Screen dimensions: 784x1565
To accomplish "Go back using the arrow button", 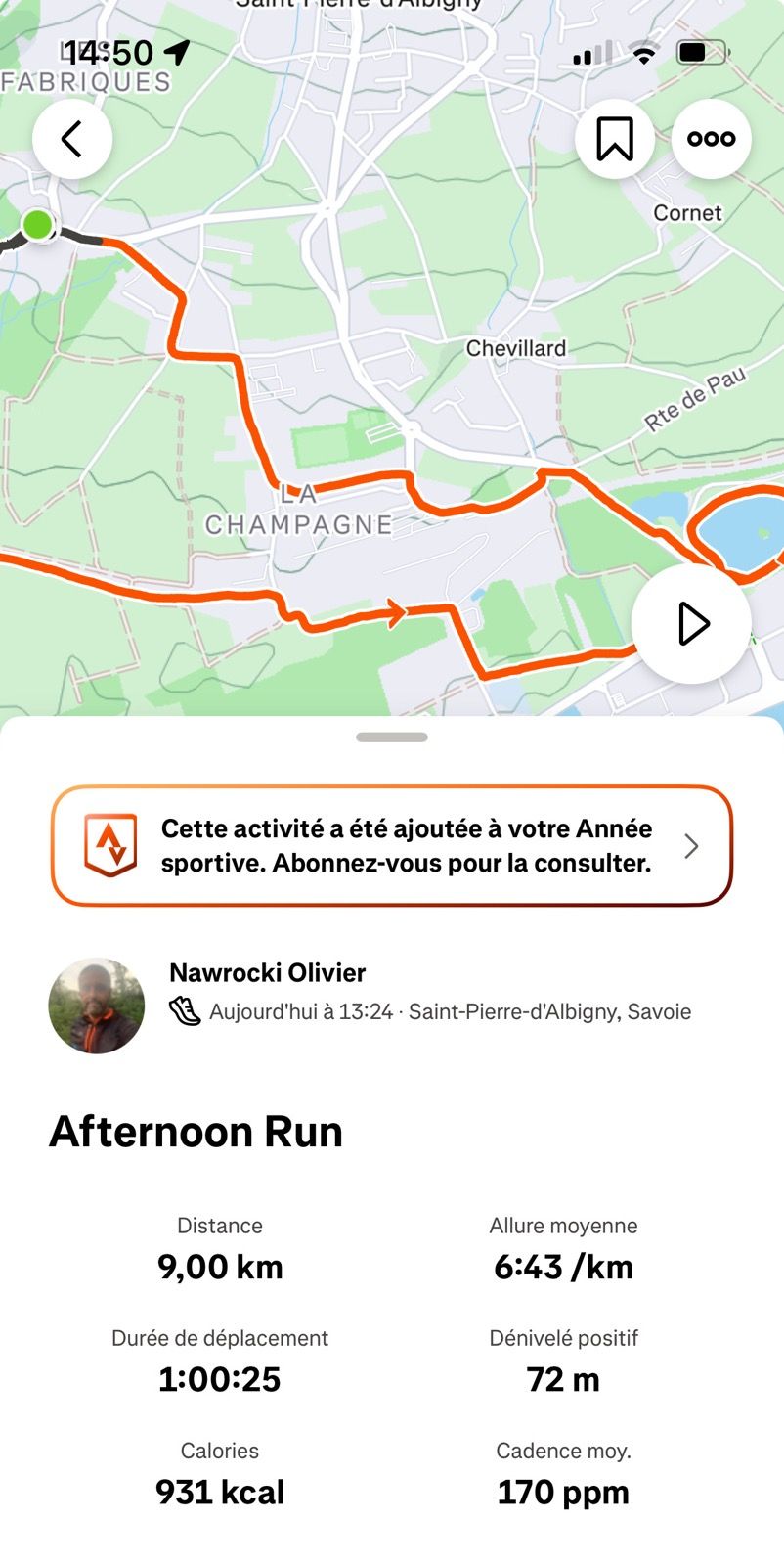I will pos(71,139).
